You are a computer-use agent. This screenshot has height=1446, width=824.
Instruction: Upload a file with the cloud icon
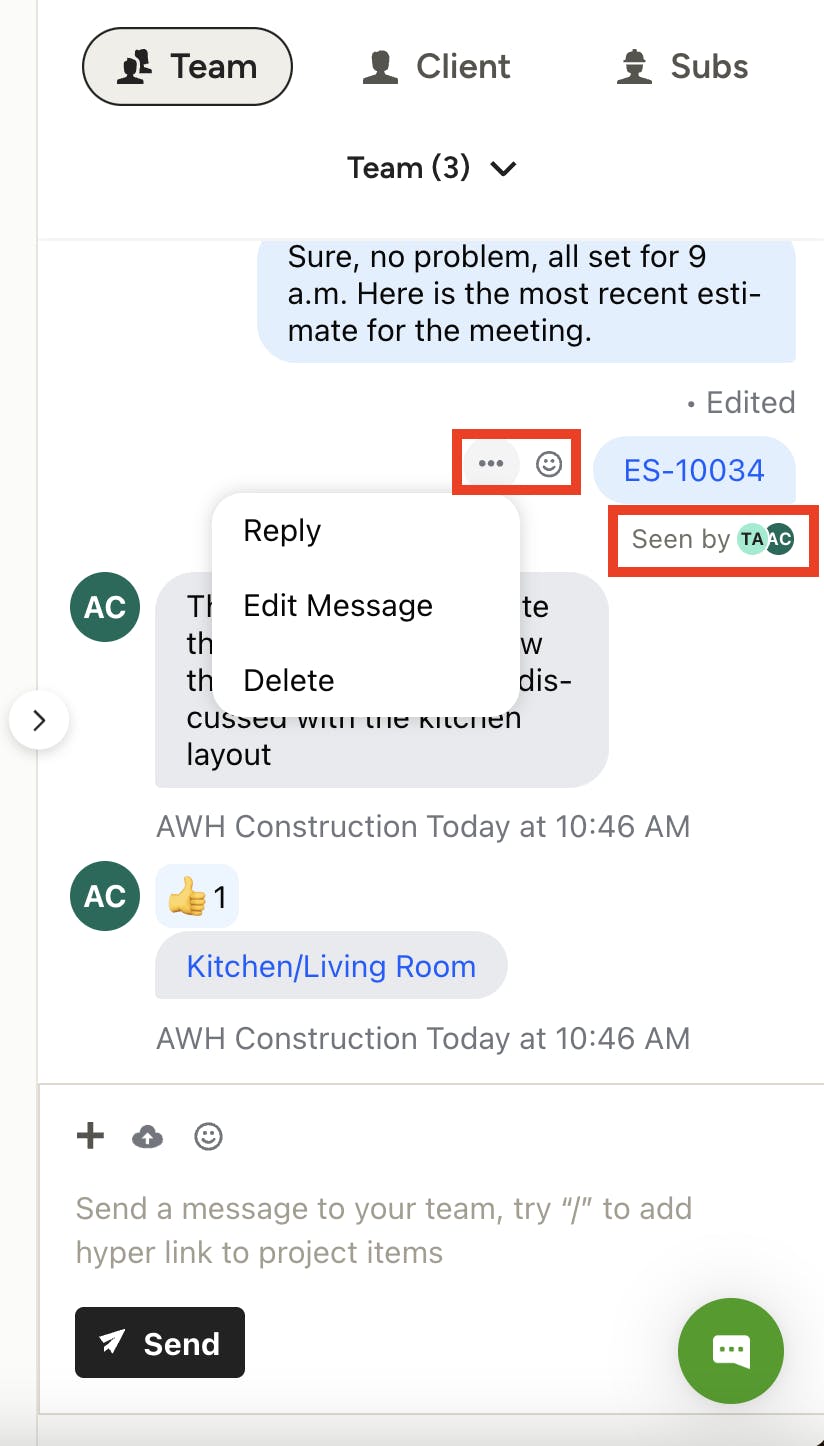(x=148, y=1136)
